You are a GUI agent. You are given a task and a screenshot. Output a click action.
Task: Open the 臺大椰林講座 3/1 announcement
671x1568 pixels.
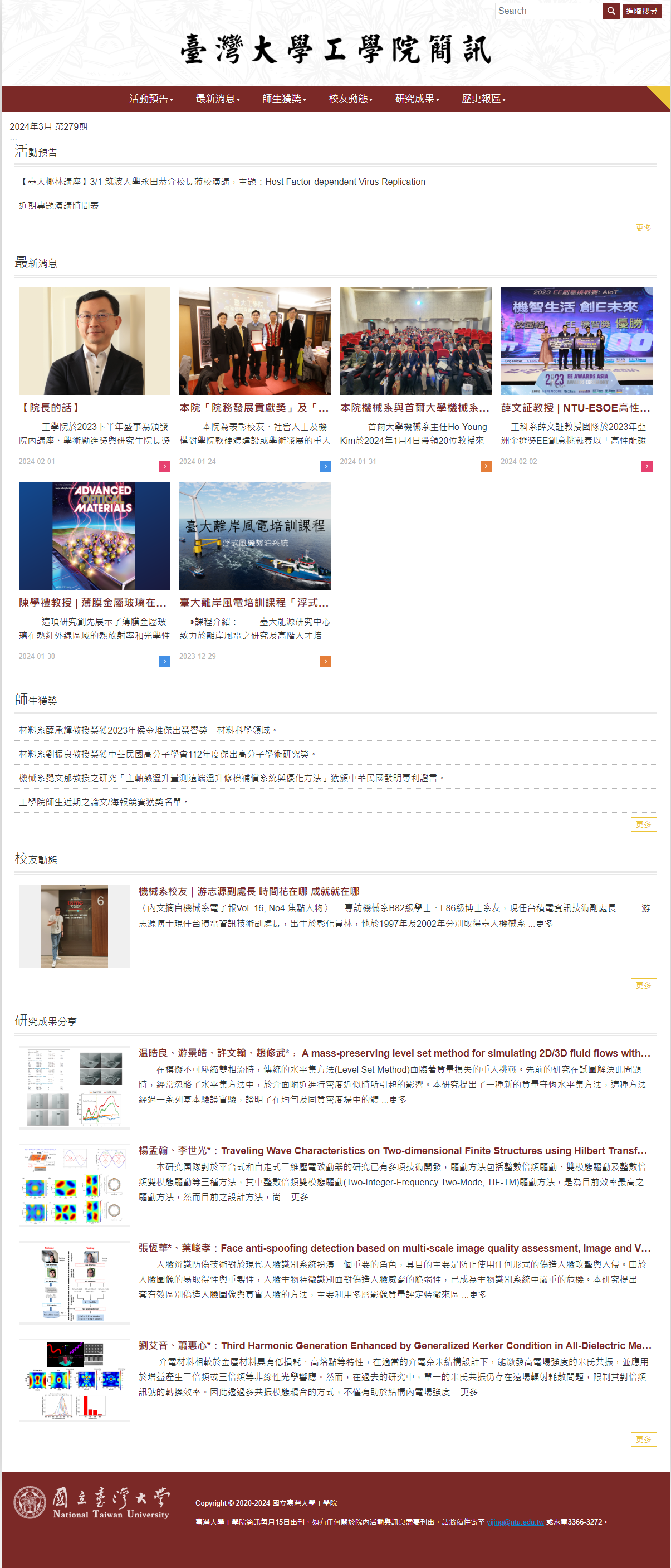222,182
